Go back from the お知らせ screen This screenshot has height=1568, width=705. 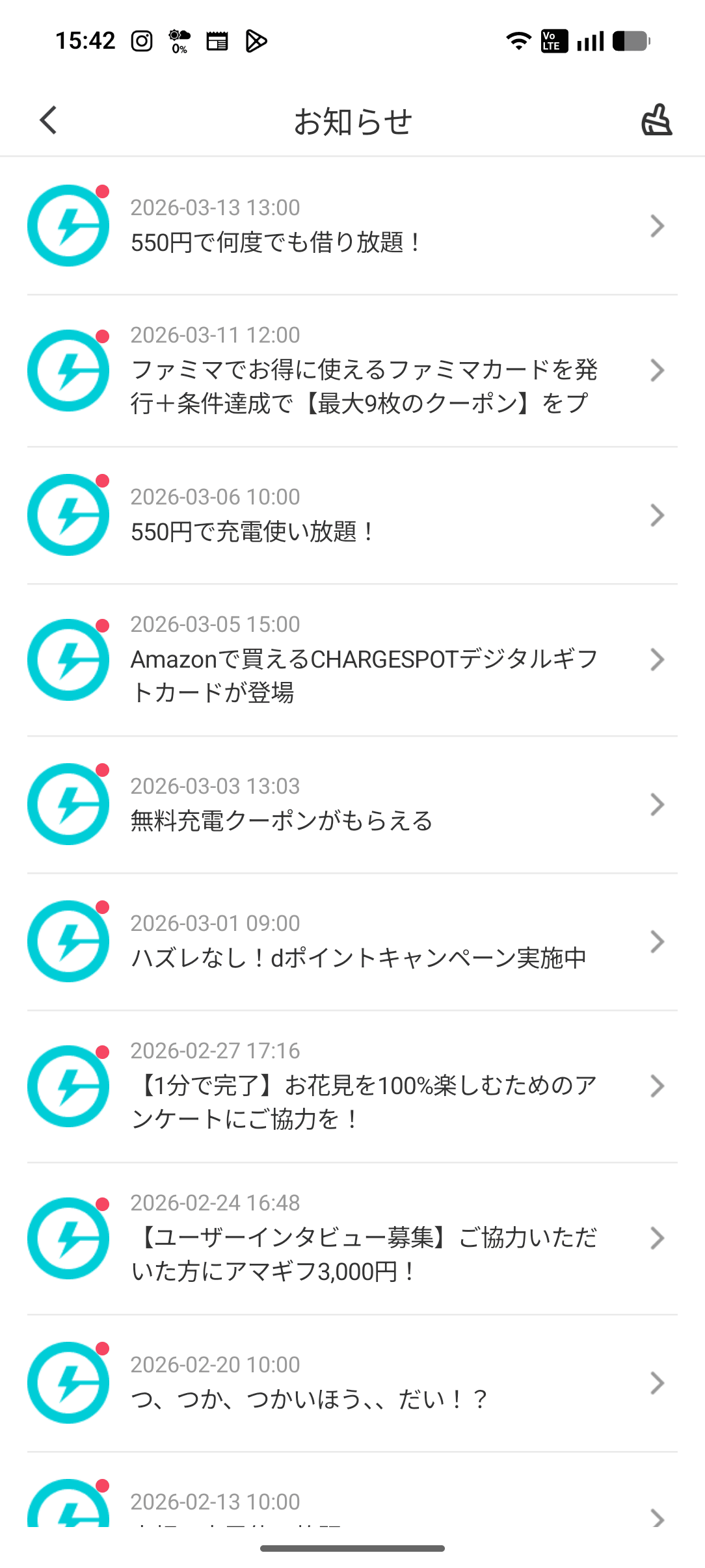(x=49, y=120)
